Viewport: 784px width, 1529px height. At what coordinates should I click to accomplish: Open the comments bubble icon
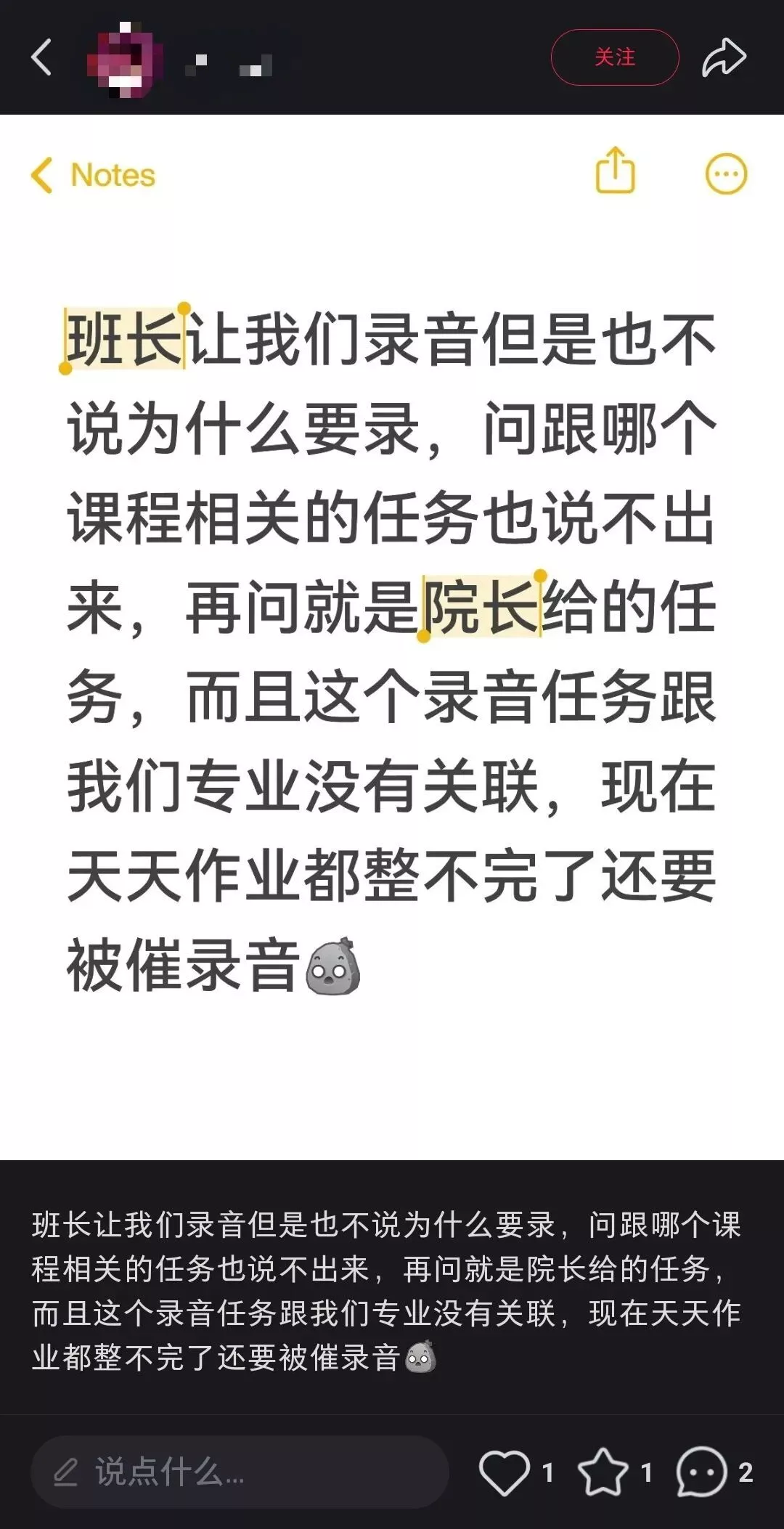click(701, 1472)
